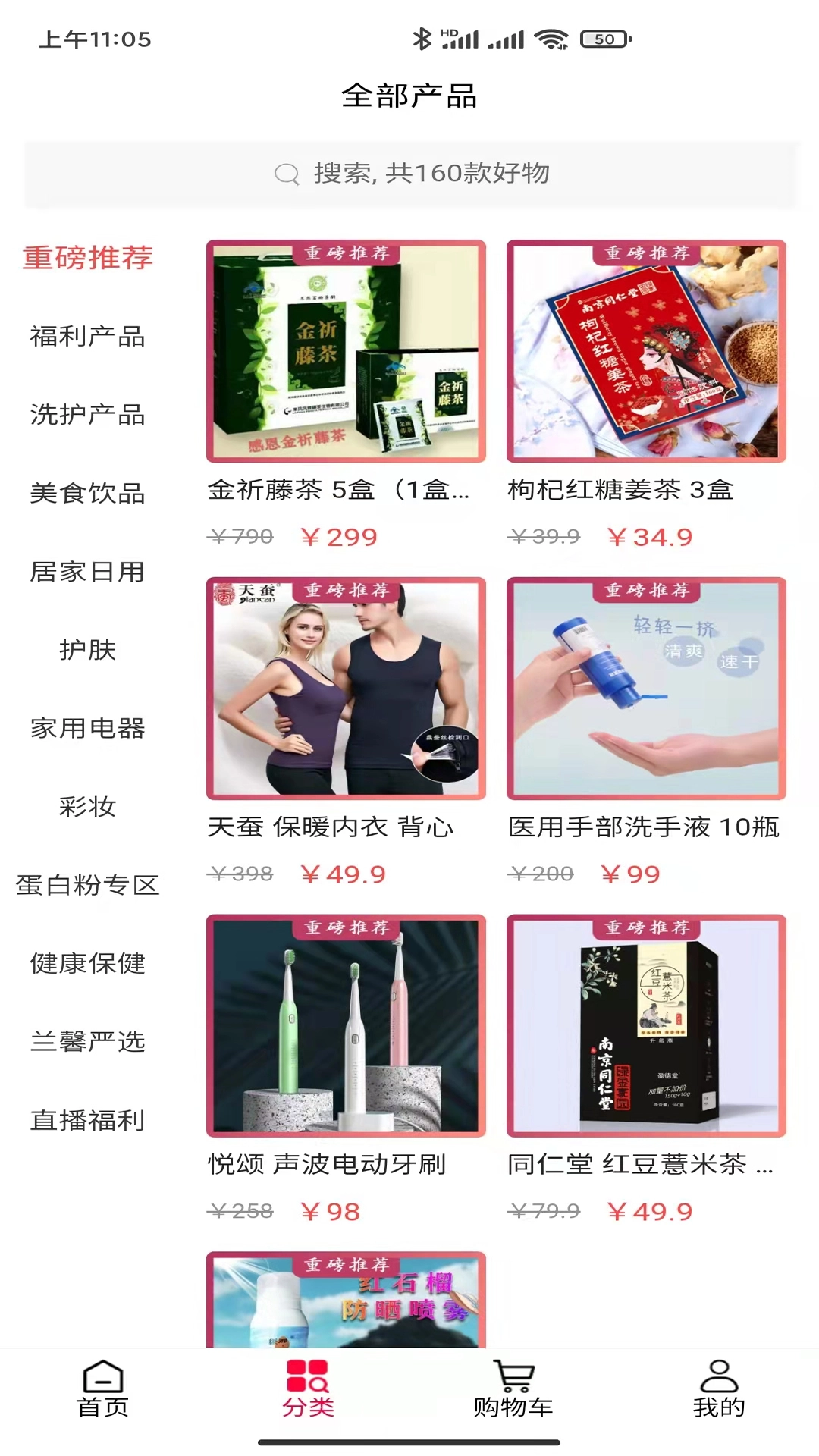The width and height of the screenshot is (819, 1456).
Task: View the 枸杞红糖姜茶 3盒 product
Action: point(648,351)
